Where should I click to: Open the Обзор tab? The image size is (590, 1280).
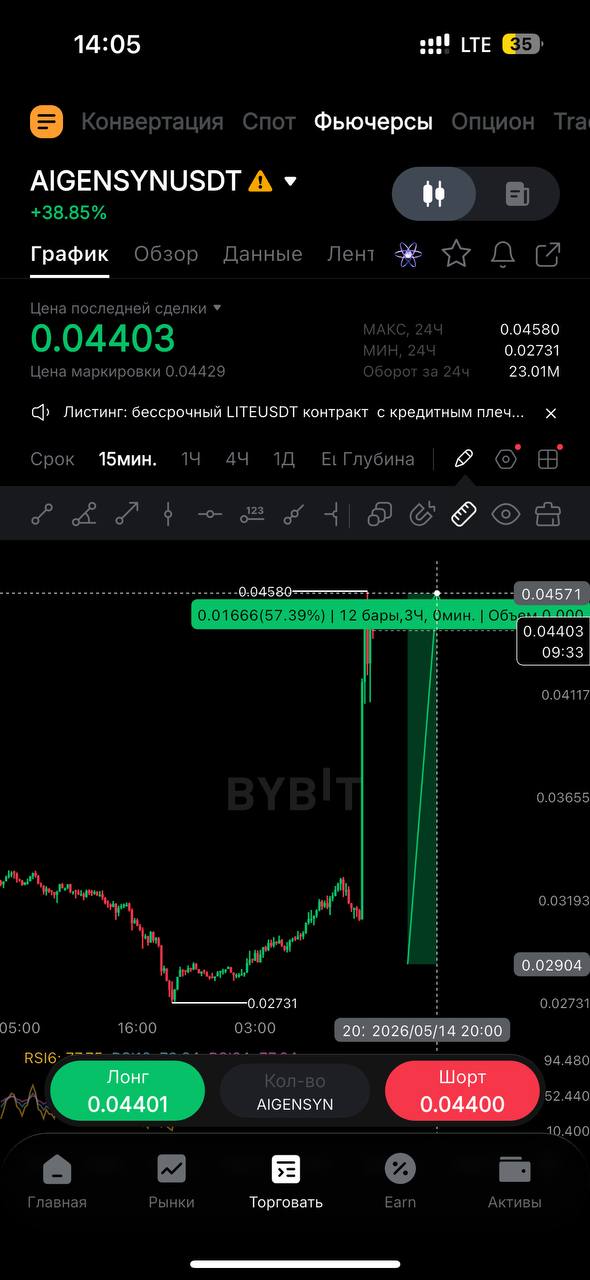tap(166, 254)
